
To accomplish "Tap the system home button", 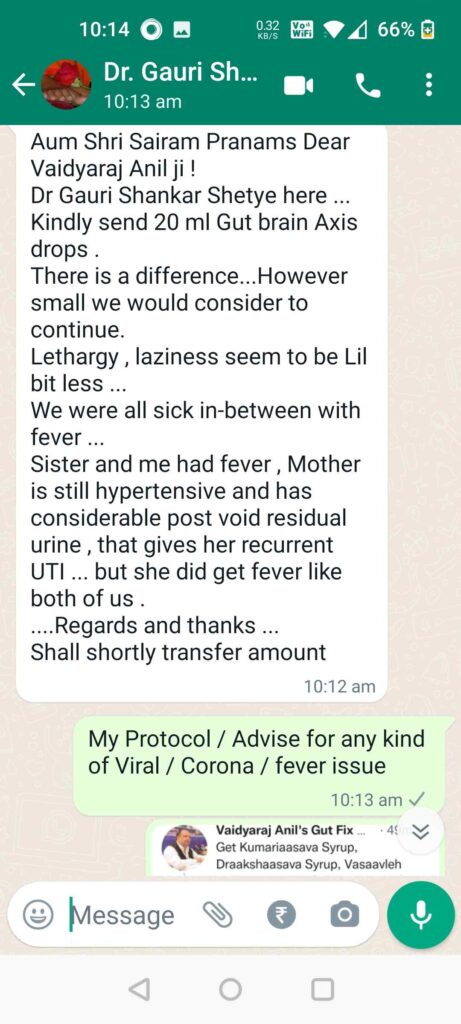I will coord(230,989).
